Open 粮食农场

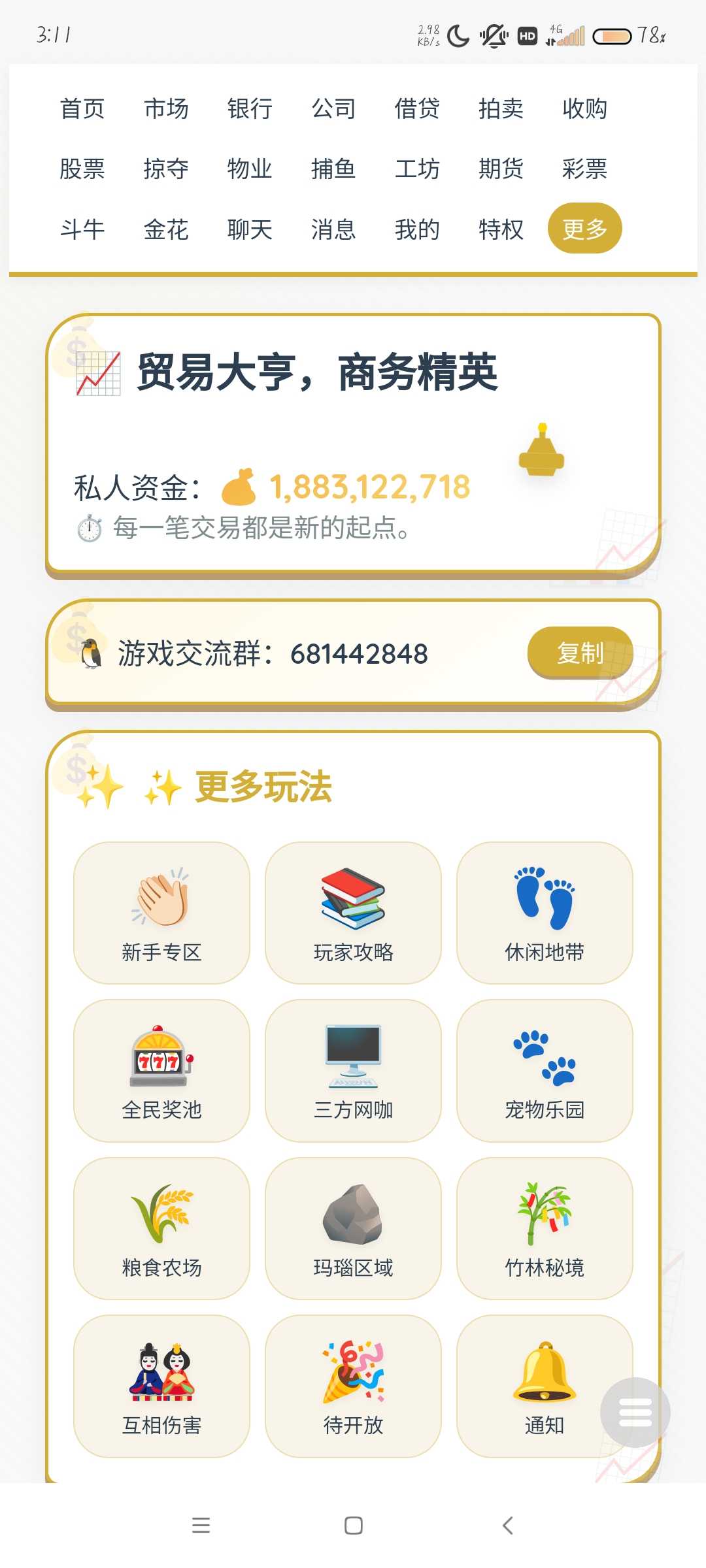(161, 1228)
